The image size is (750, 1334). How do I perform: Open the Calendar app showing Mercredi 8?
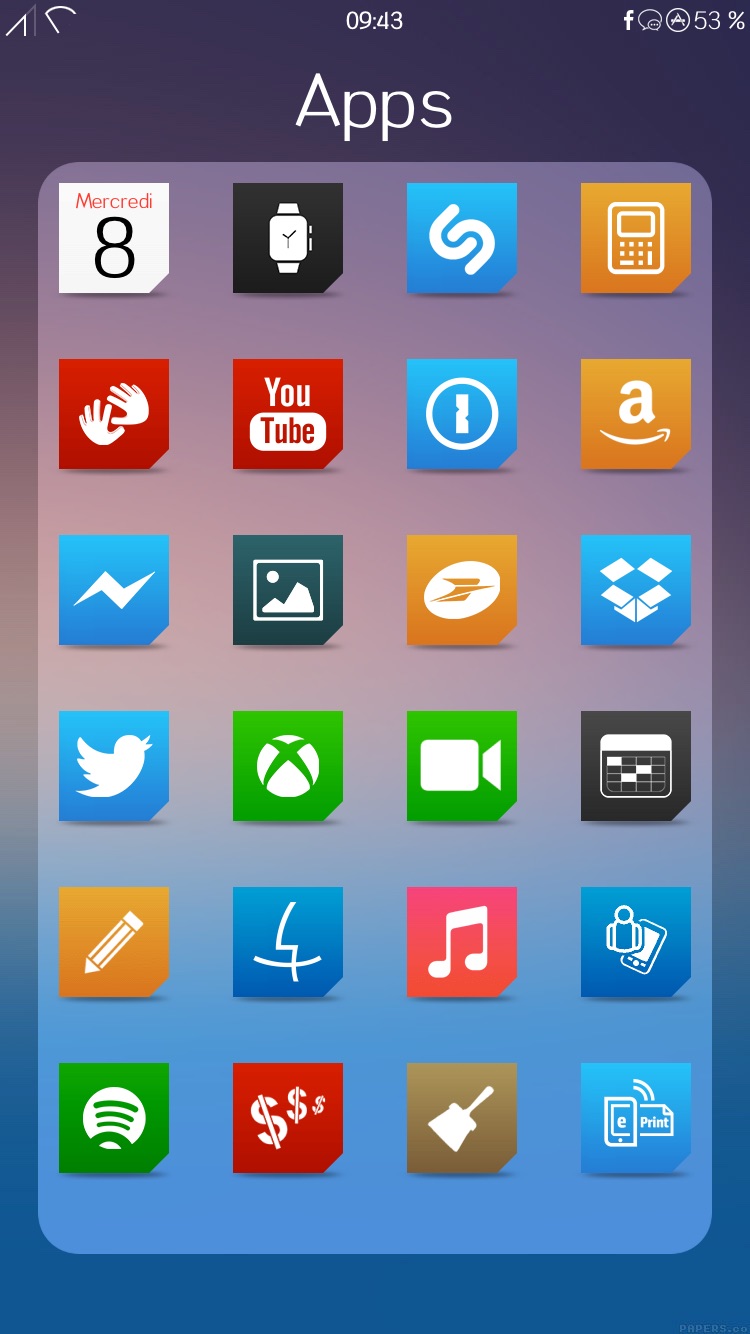pyautogui.click(x=114, y=238)
